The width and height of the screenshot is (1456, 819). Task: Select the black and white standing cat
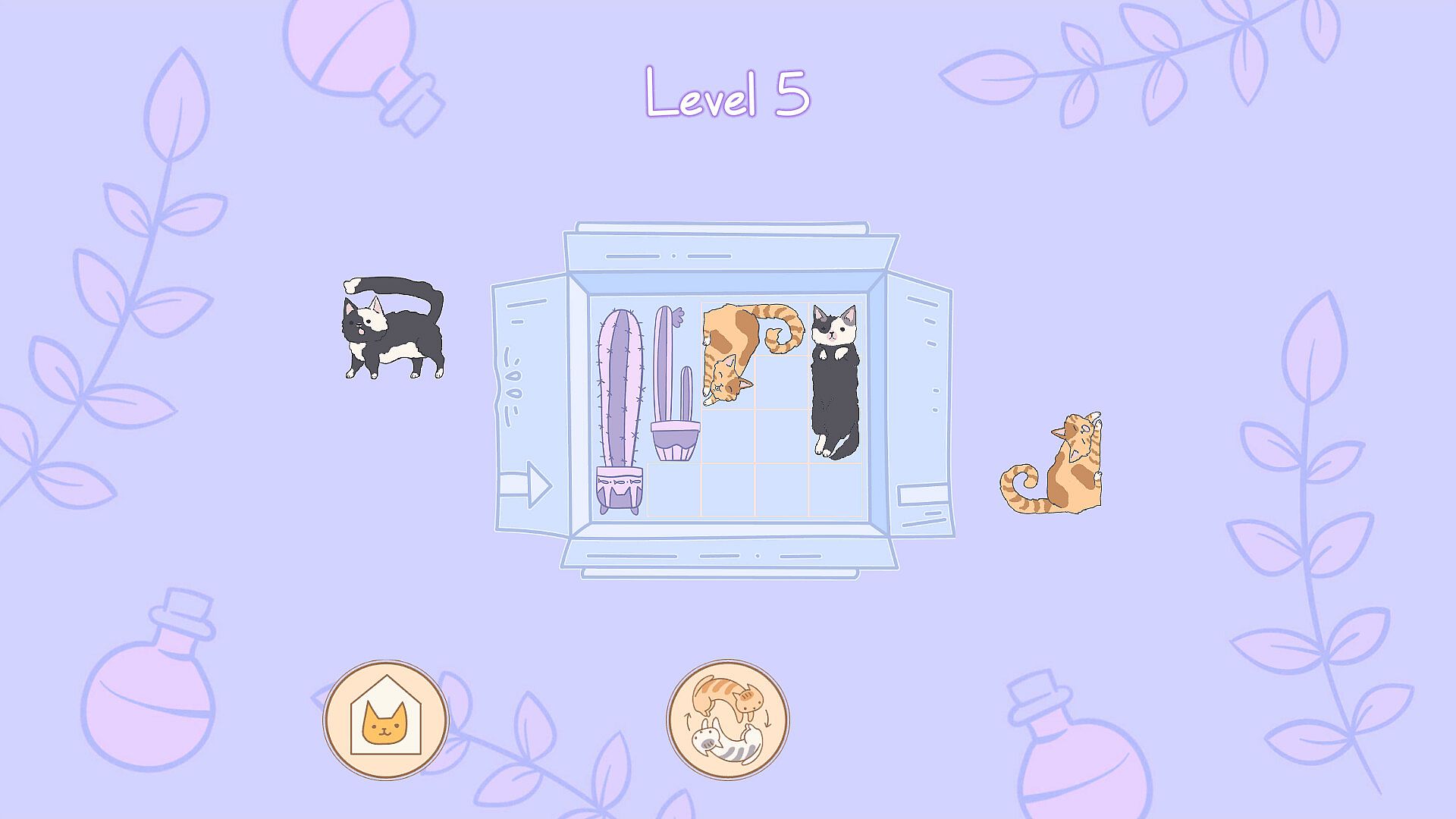pos(392,330)
